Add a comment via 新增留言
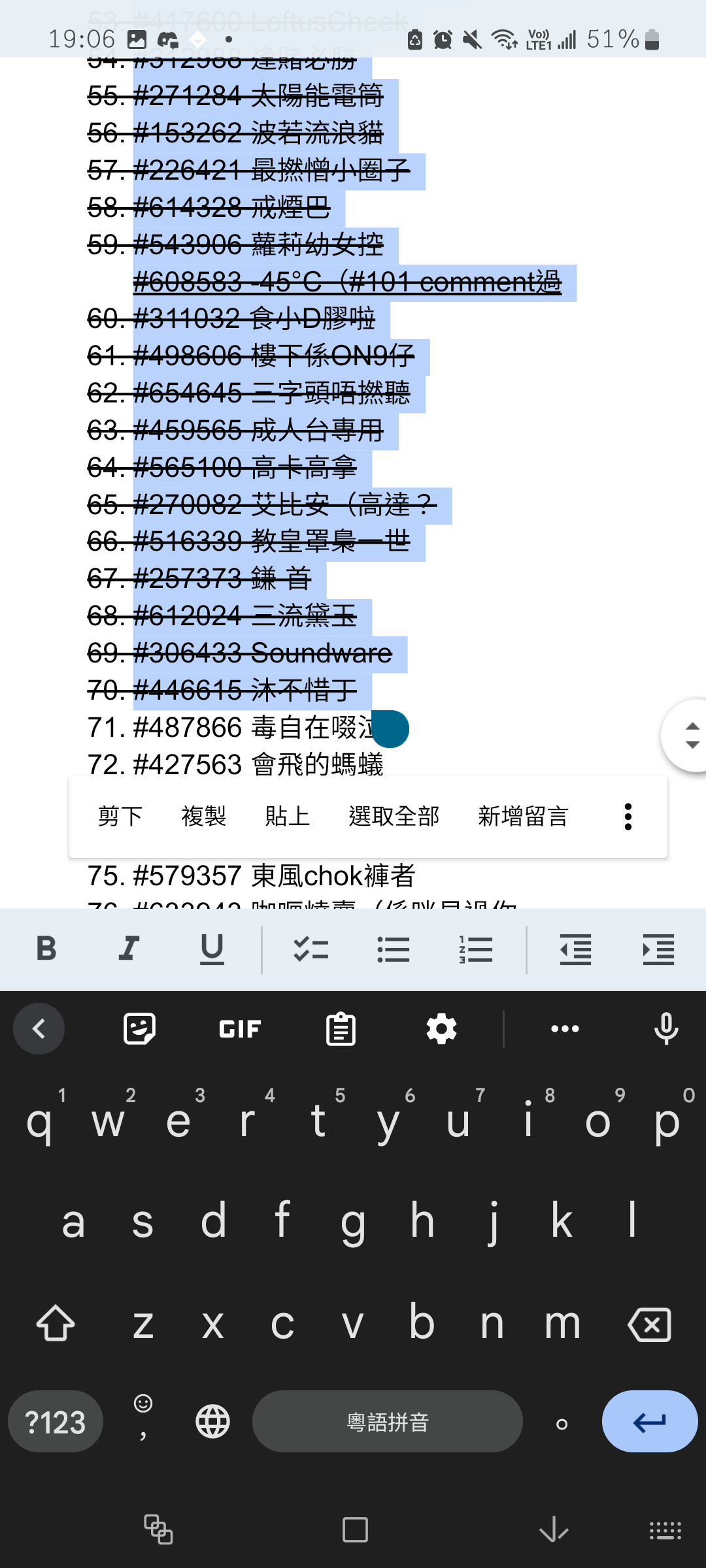 coord(523,817)
